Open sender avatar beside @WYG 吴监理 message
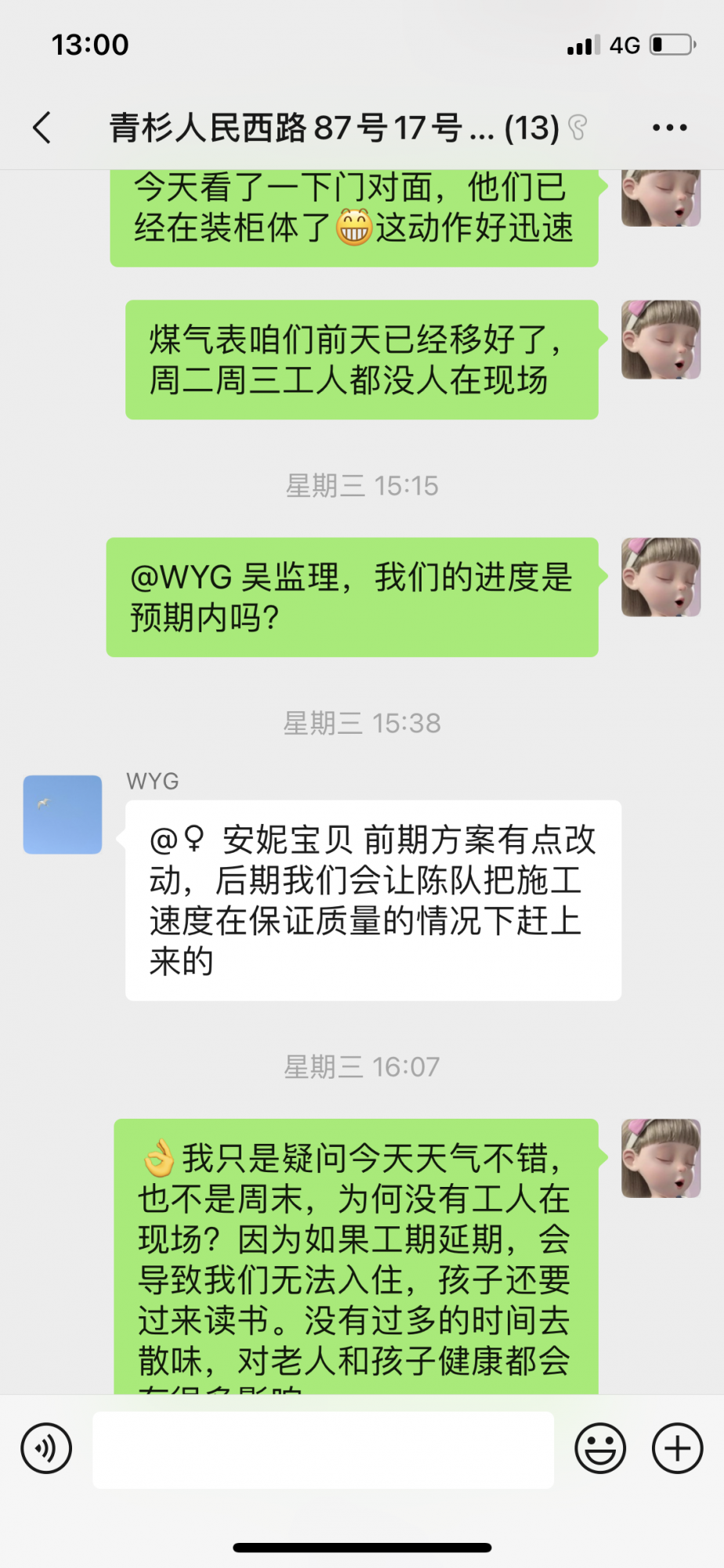This screenshot has height=1568, width=724. (661, 577)
